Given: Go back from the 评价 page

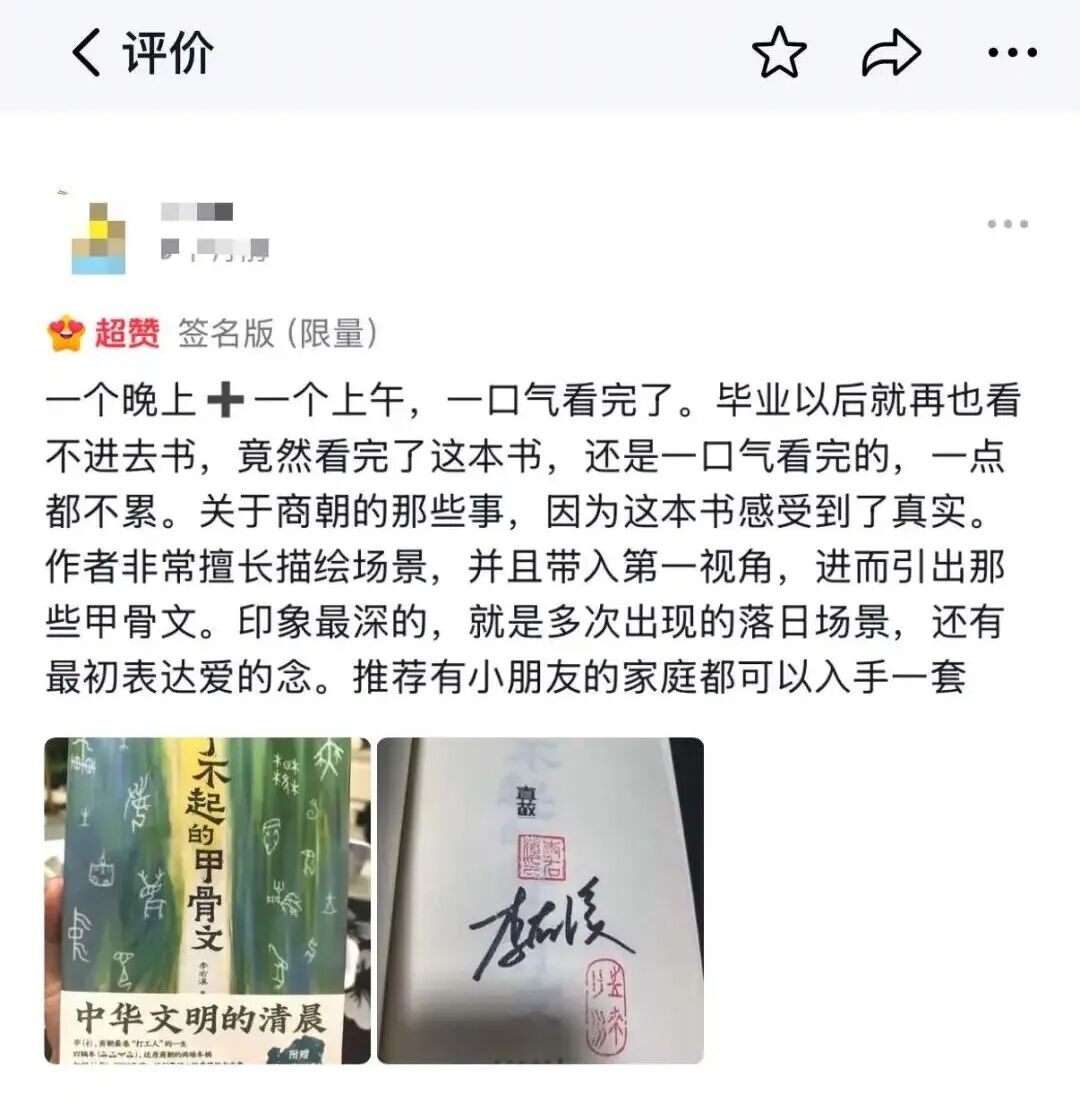Looking at the screenshot, I should click(x=87, y=52).
